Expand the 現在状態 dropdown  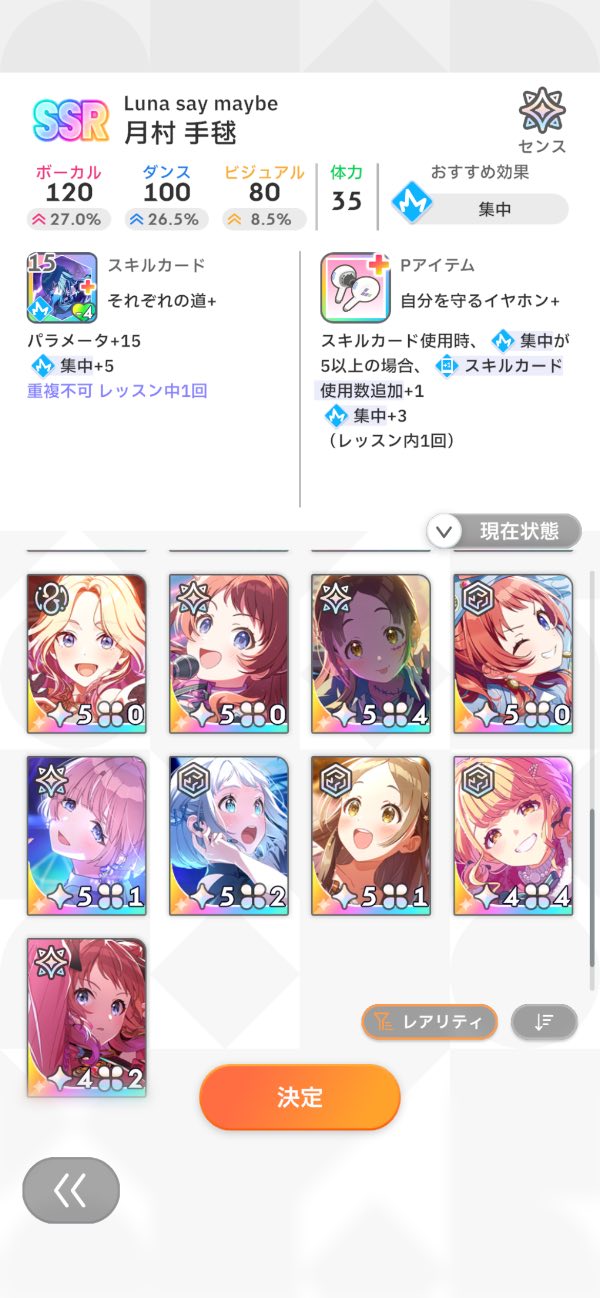(x=504, y=531)
